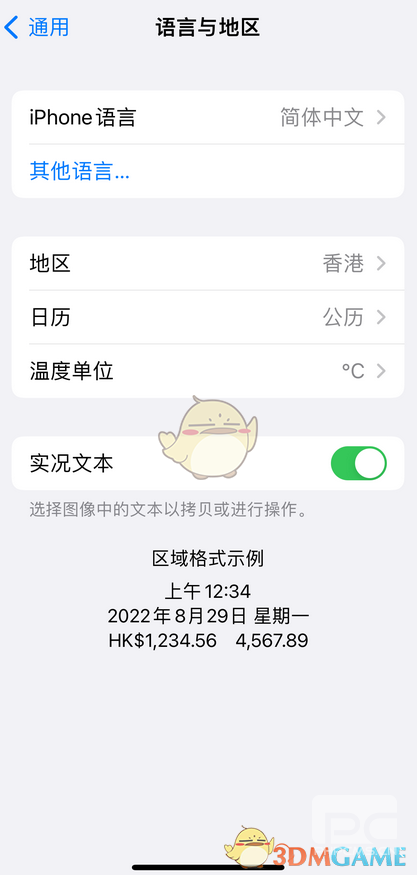Change the 温度单位 setting
This screenshot has height=875, width=417.
tap(208, 371)
